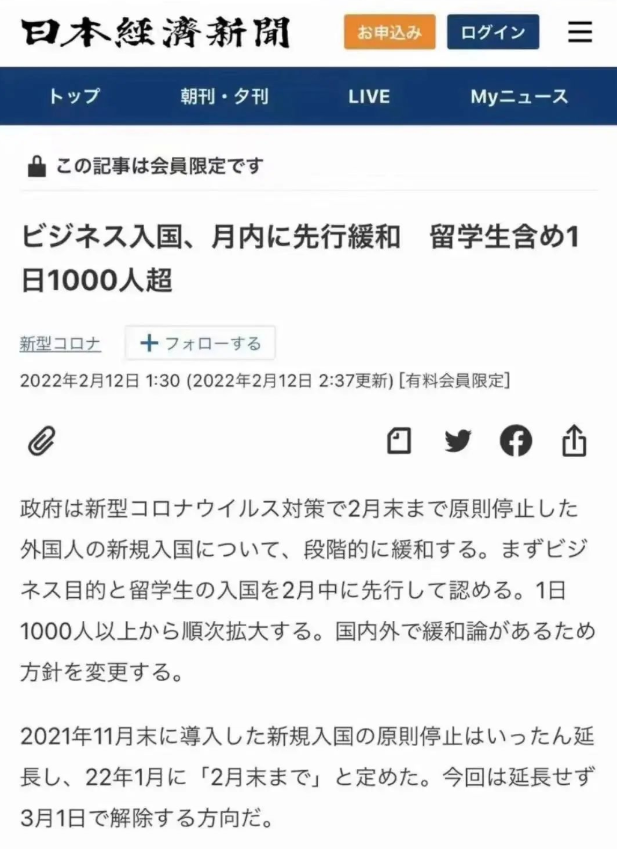Share the article on Twitter
The width and height of the screenshot is (617, 849).
click(x=457, y=441)
